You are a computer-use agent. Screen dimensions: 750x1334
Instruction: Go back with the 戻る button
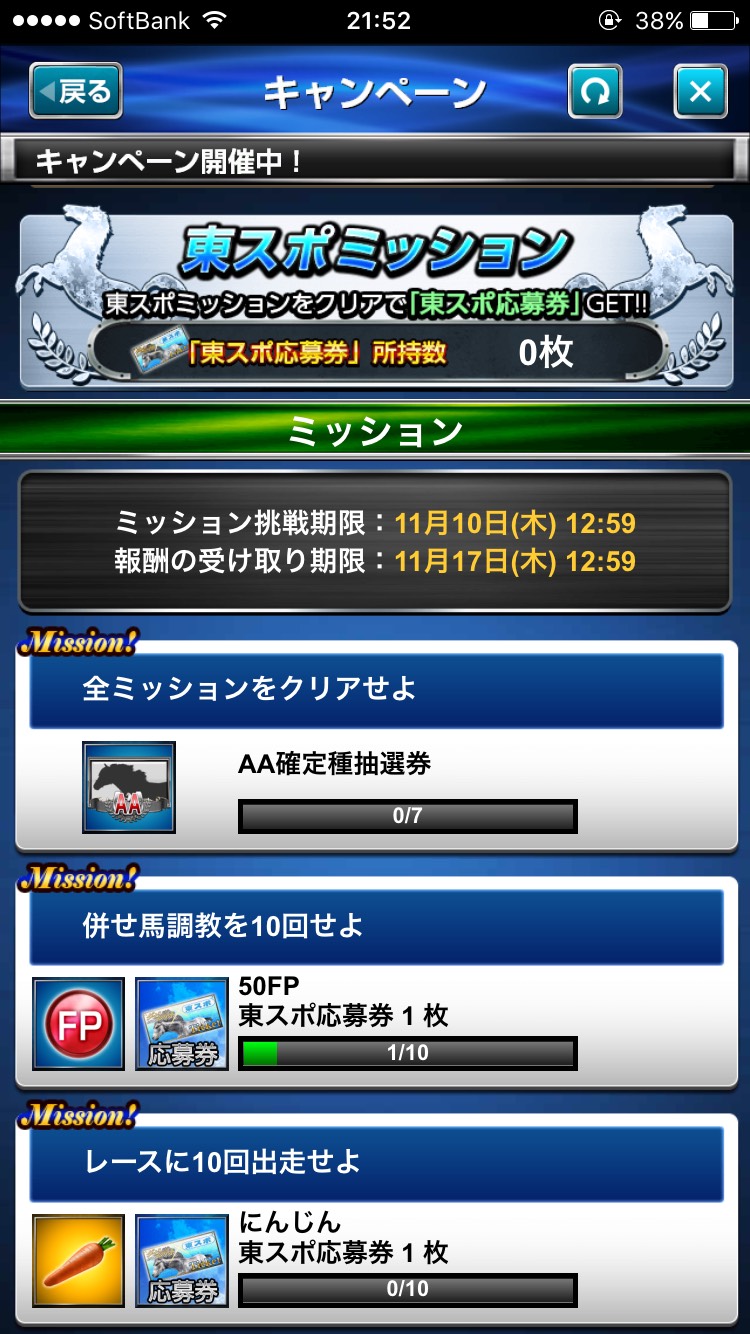click(x=76, y=92)
